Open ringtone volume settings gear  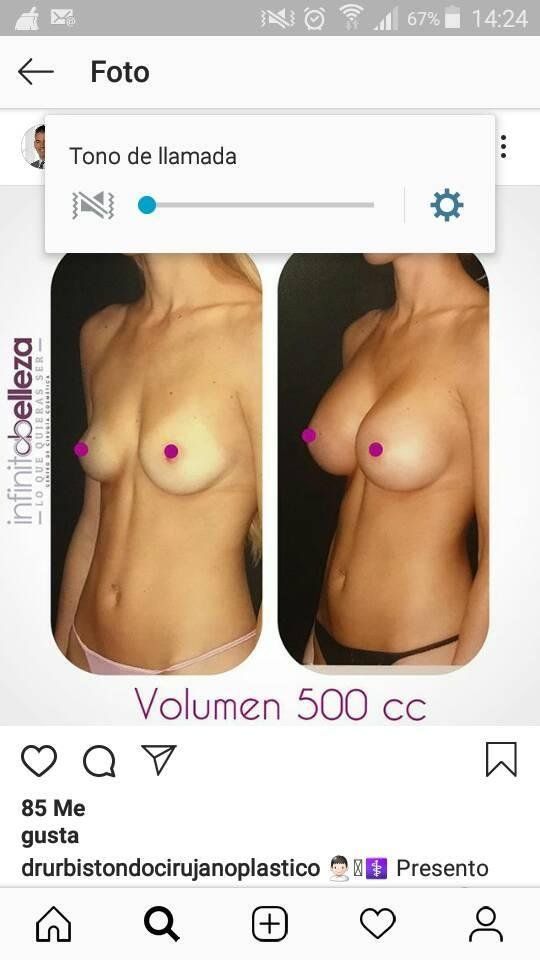pyautogui.click(x=446, y=205)
